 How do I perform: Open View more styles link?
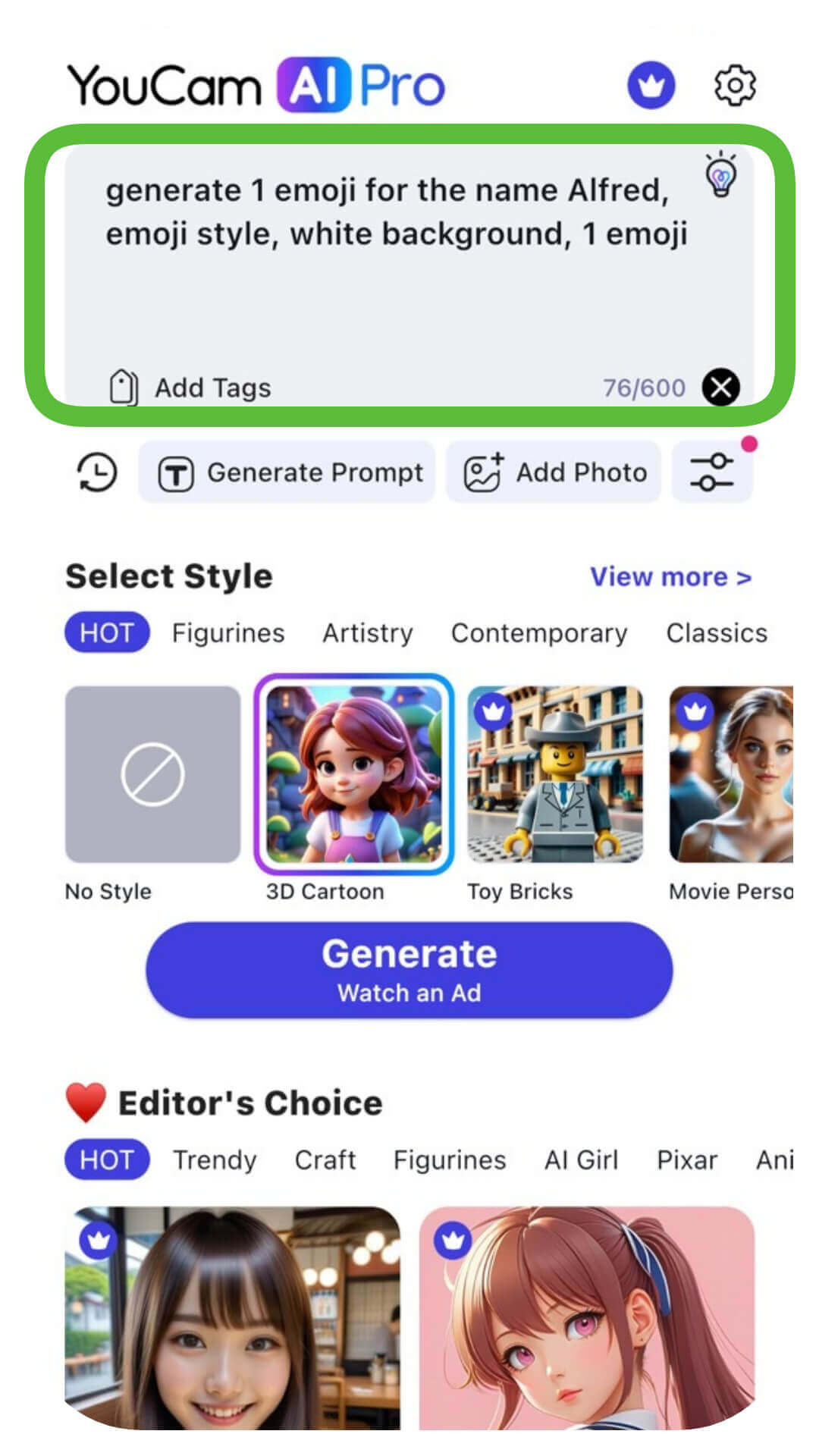[x=670, y=577]
